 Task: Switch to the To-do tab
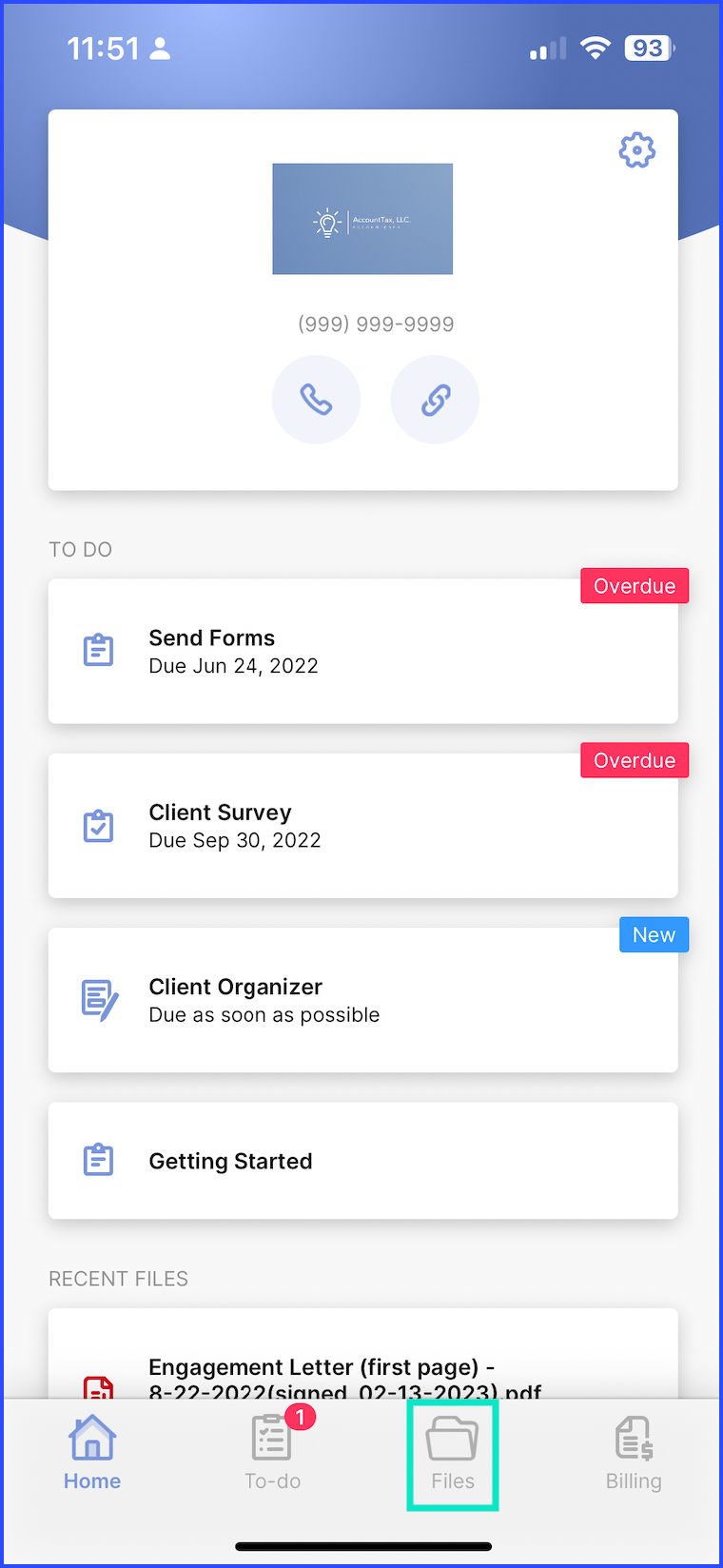(272, 1453)
